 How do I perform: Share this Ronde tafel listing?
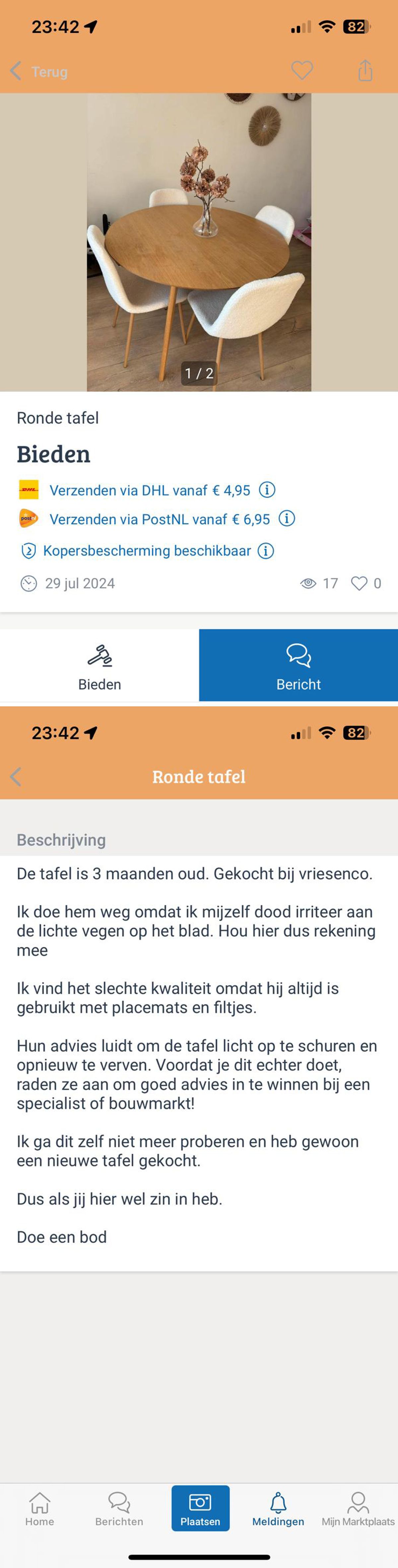tap(365, 71)
